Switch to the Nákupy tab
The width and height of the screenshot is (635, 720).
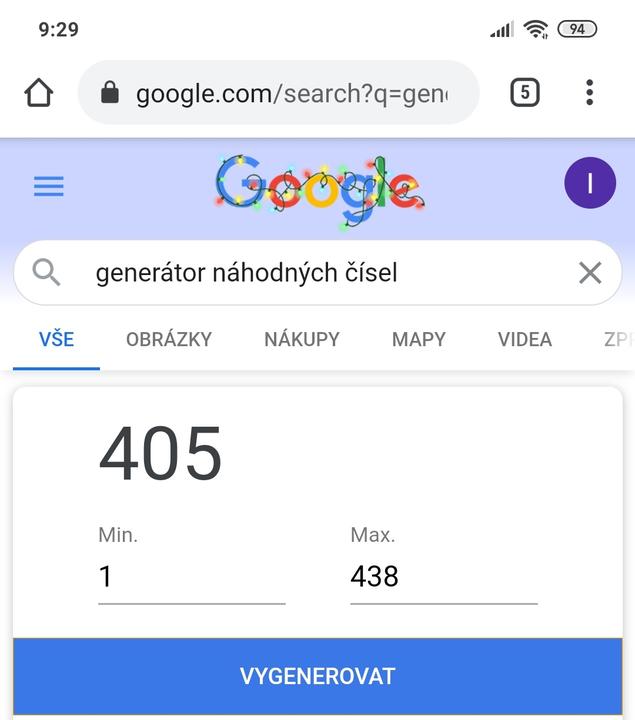[302, 339]
